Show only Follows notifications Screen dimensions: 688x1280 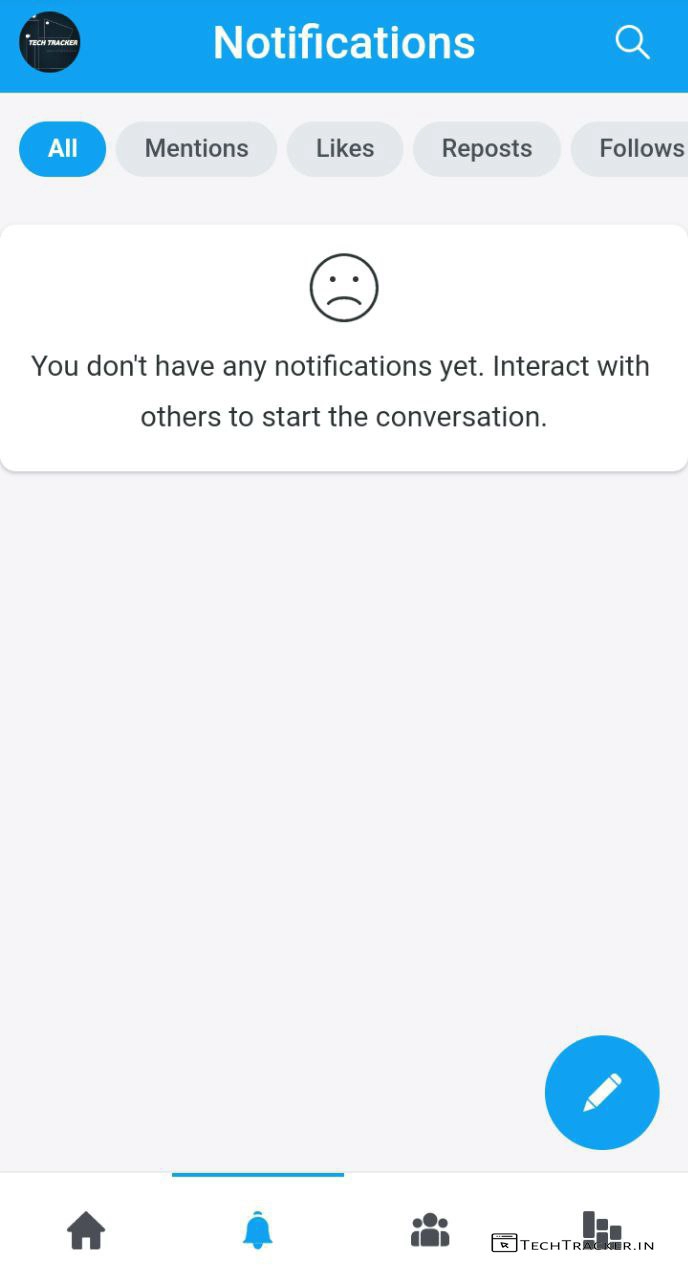click(x=638, y=149)
